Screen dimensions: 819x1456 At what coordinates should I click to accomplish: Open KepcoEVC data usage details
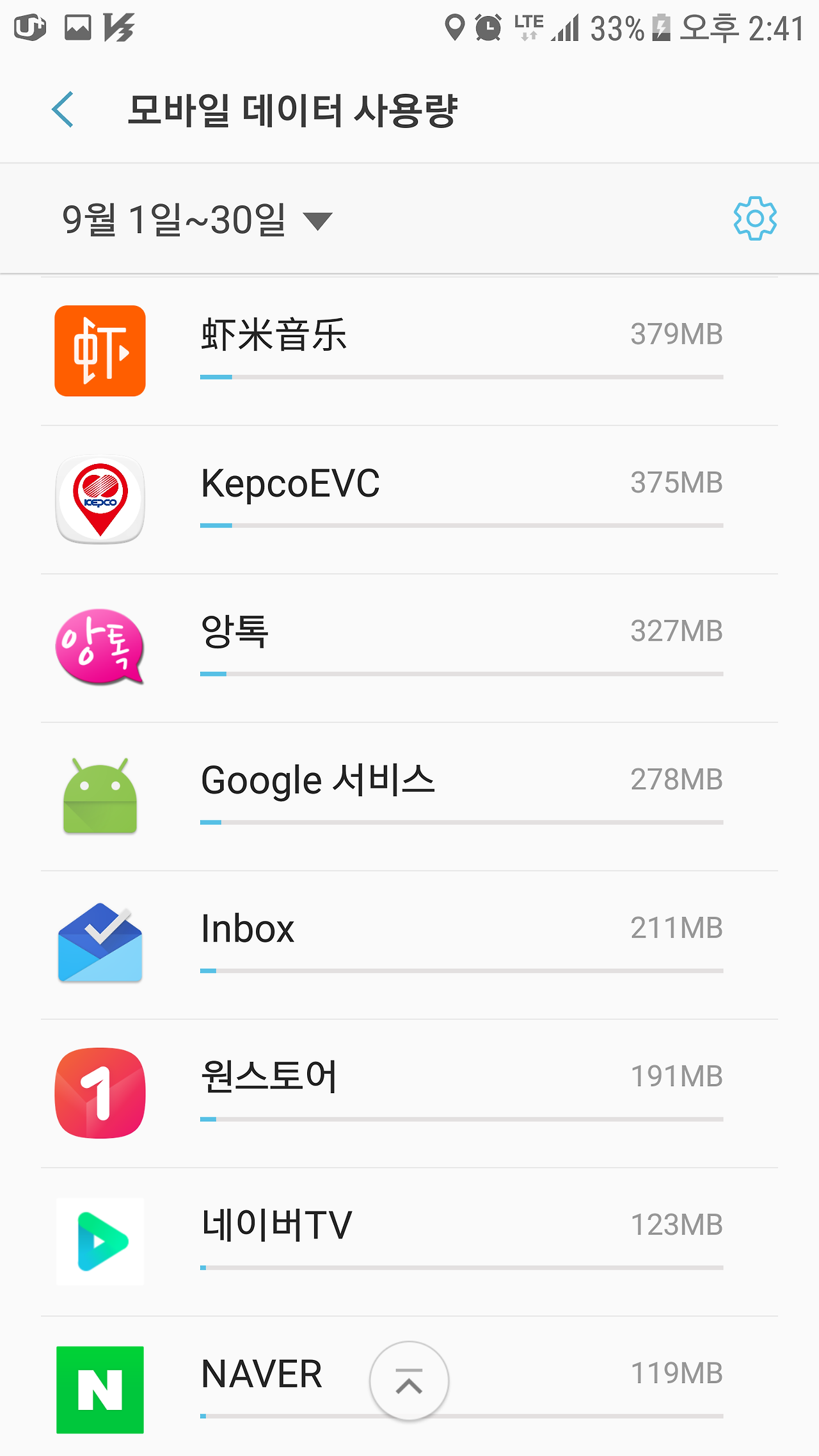tap(409, 500)
